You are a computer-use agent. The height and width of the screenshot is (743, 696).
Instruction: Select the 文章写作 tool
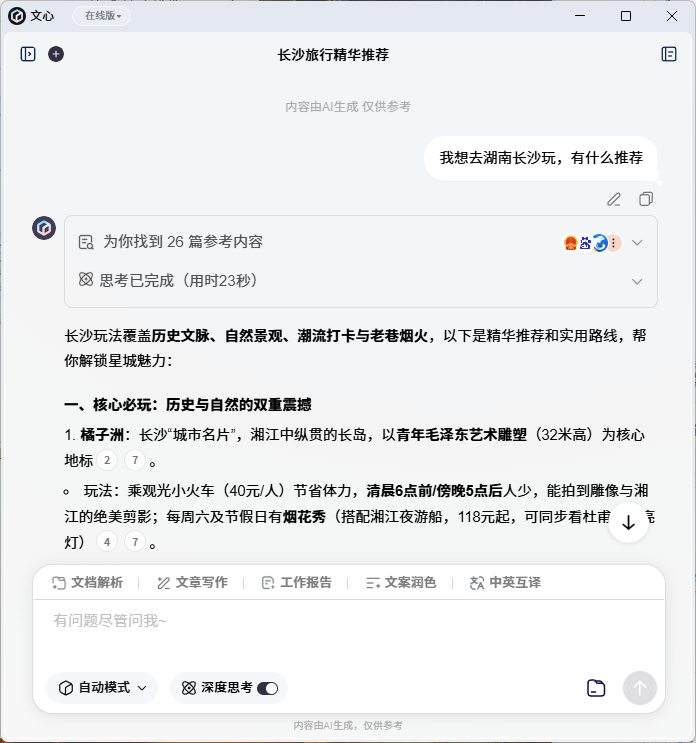[x=192, y=582]
